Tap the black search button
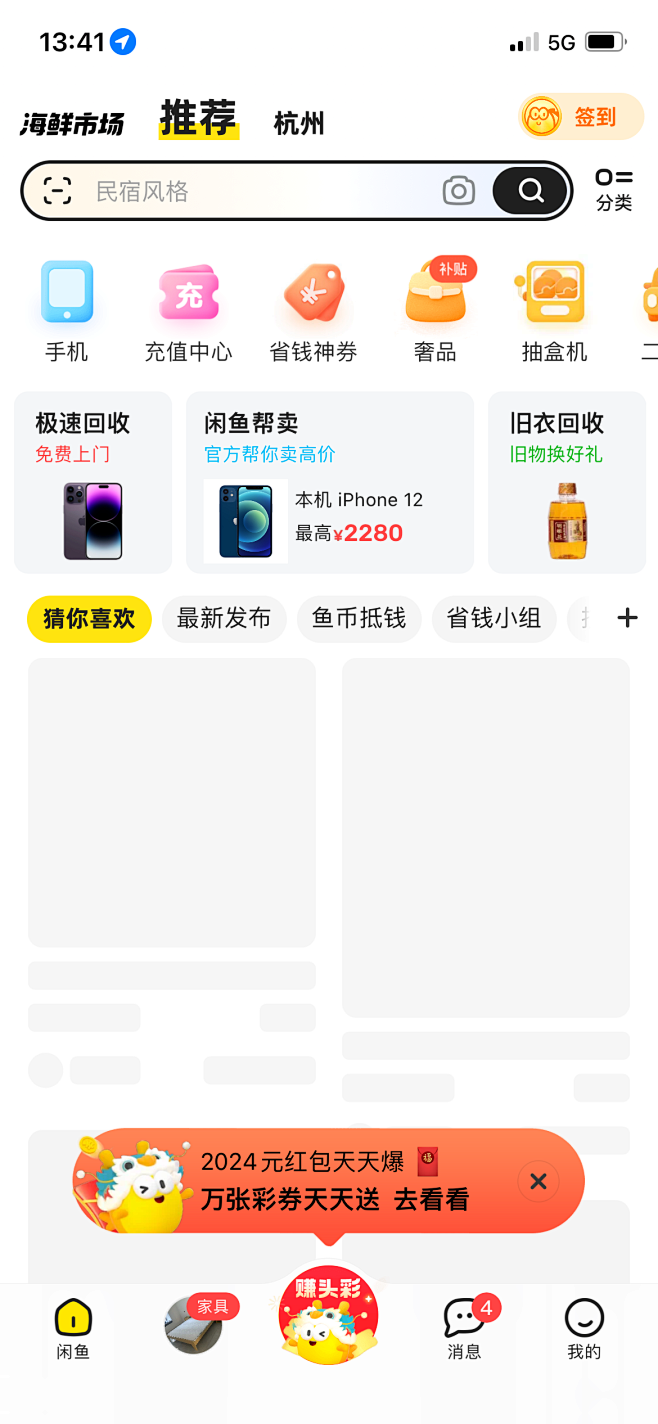Image resolution: width=658 pixels, height=1424 pixels. click(x=530, y=190)
